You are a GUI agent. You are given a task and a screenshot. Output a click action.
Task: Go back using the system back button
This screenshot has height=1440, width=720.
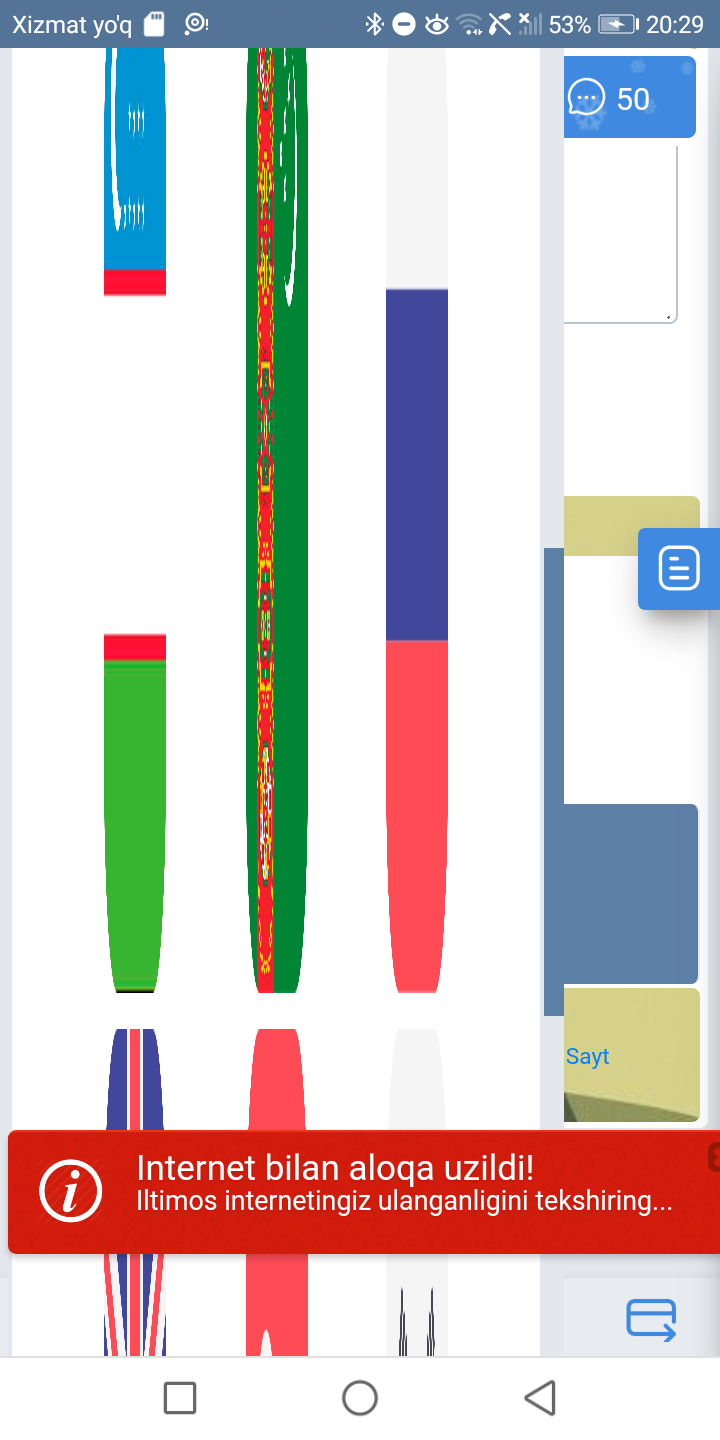pos(540,1397)
